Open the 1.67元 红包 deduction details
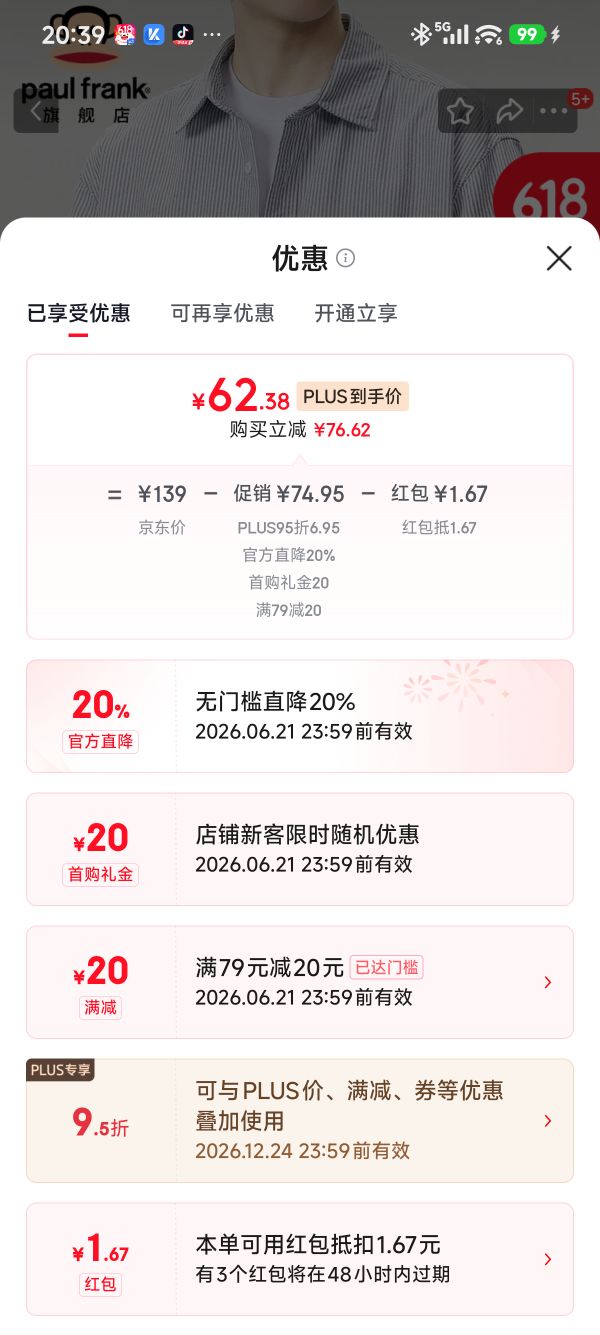Viewport: 600px width, 1335px height. coord(300,1259)
